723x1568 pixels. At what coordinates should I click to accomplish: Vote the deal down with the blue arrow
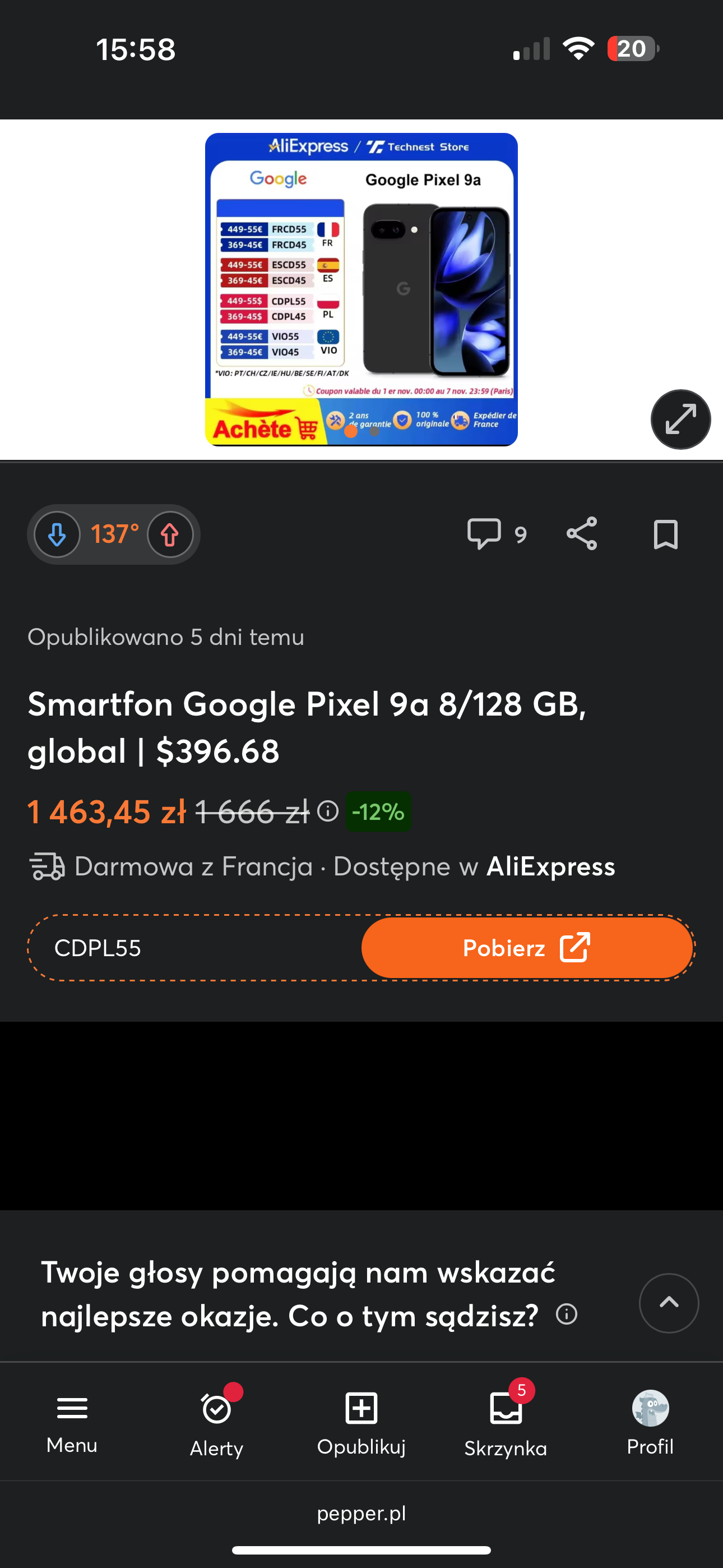click(57, 534)
